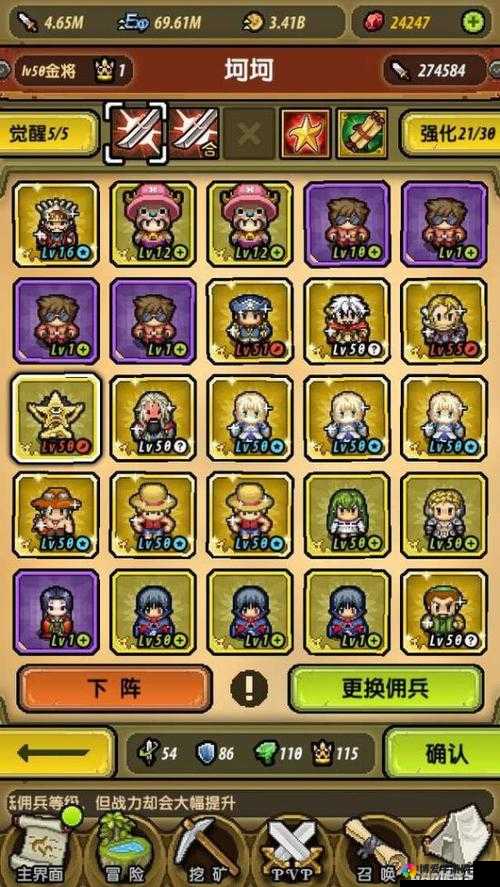
Task: Choose the Lv51 blue-capped mercenary
Action: coord(250,321)
